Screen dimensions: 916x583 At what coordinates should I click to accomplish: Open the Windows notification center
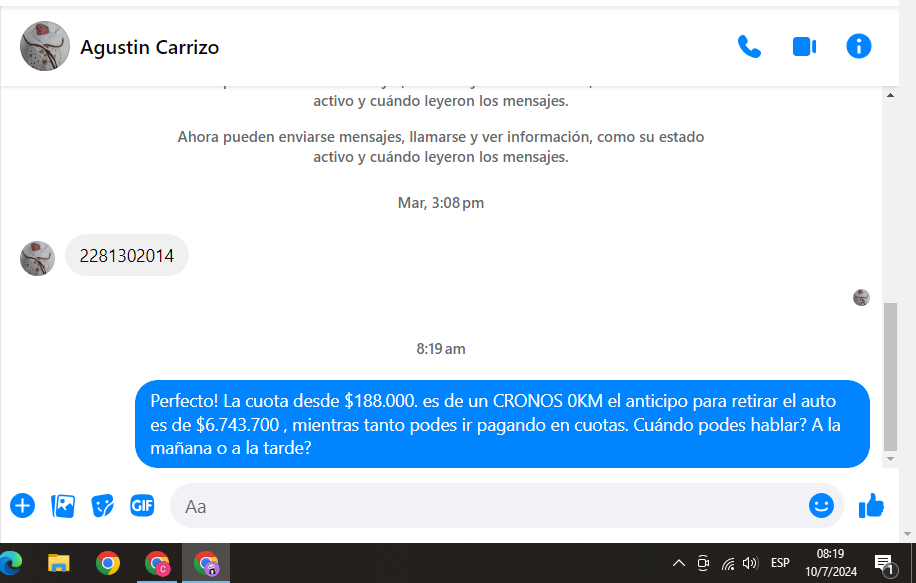[884, 564]
